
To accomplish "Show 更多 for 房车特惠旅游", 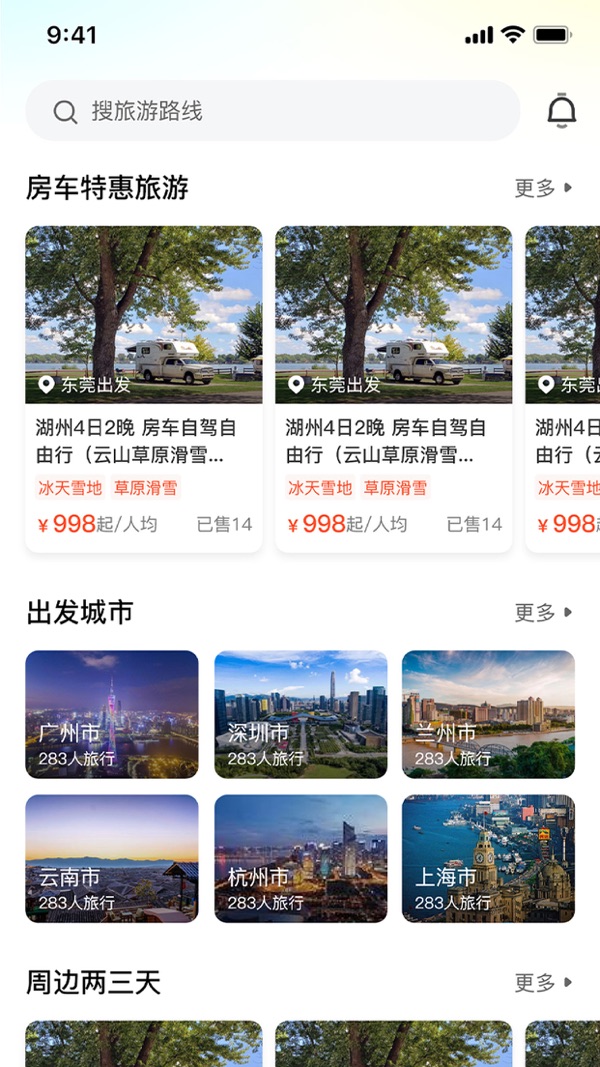I will click(x=543, y=188).
